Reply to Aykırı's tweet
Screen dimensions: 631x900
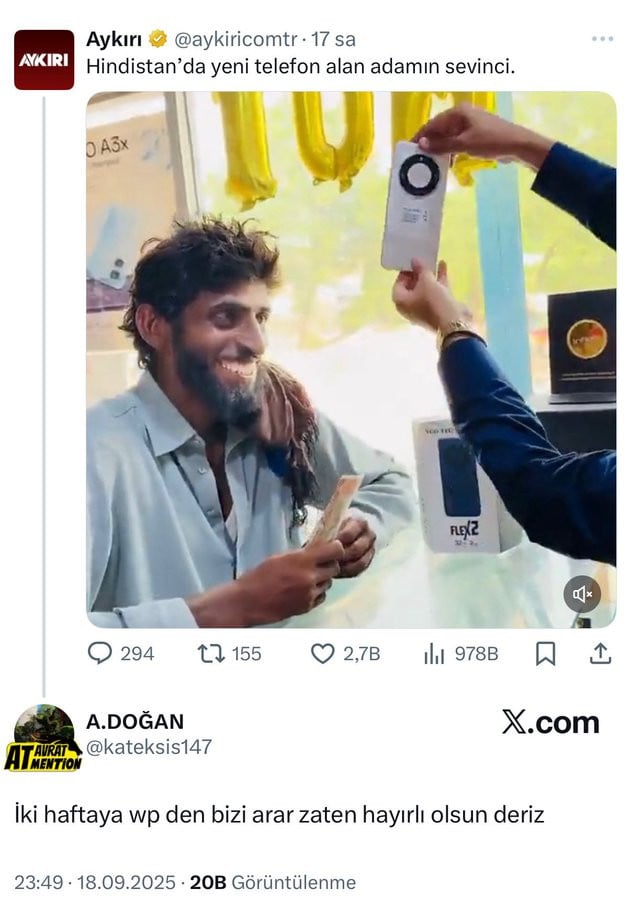tap(100, 654)
